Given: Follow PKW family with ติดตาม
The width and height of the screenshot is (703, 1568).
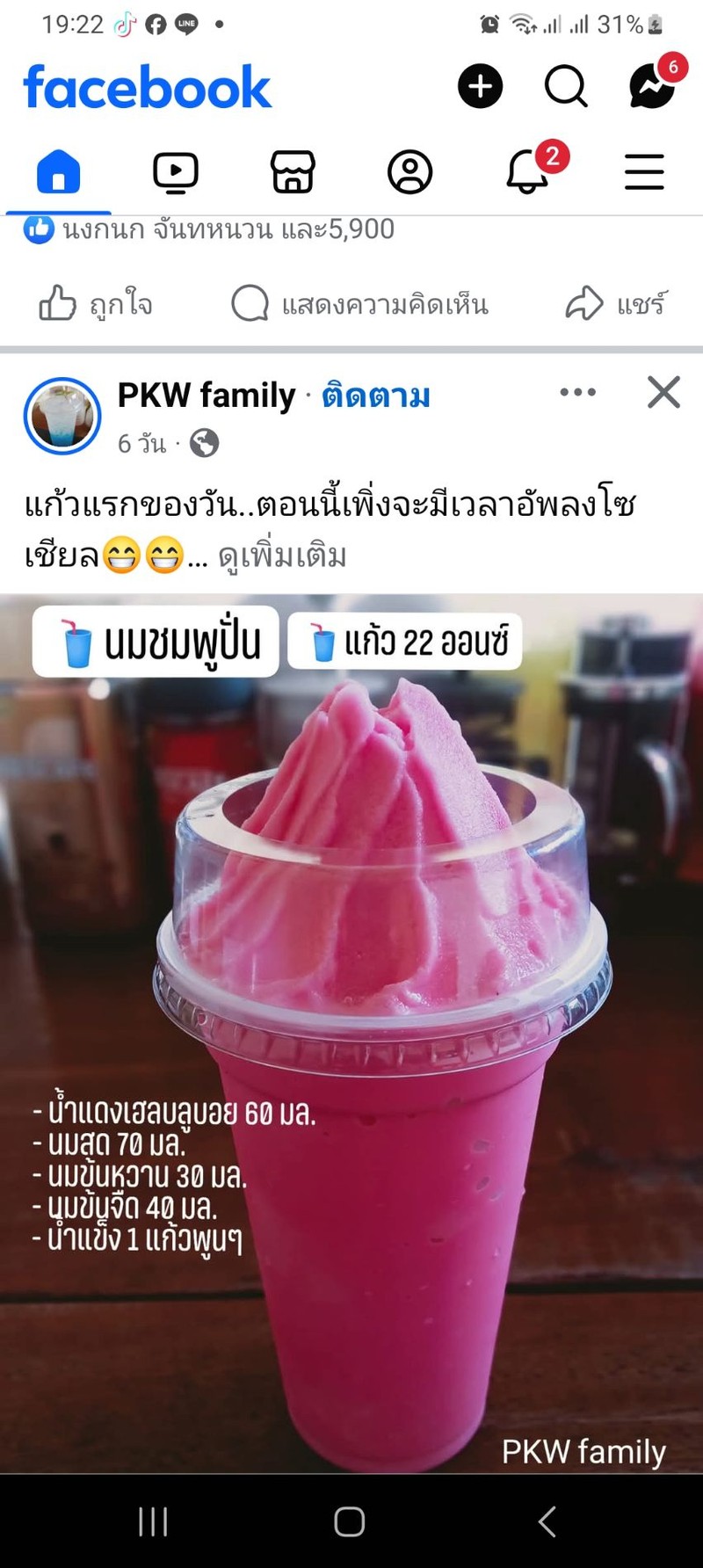Looking at the screenshot, I should click(376, 396).
